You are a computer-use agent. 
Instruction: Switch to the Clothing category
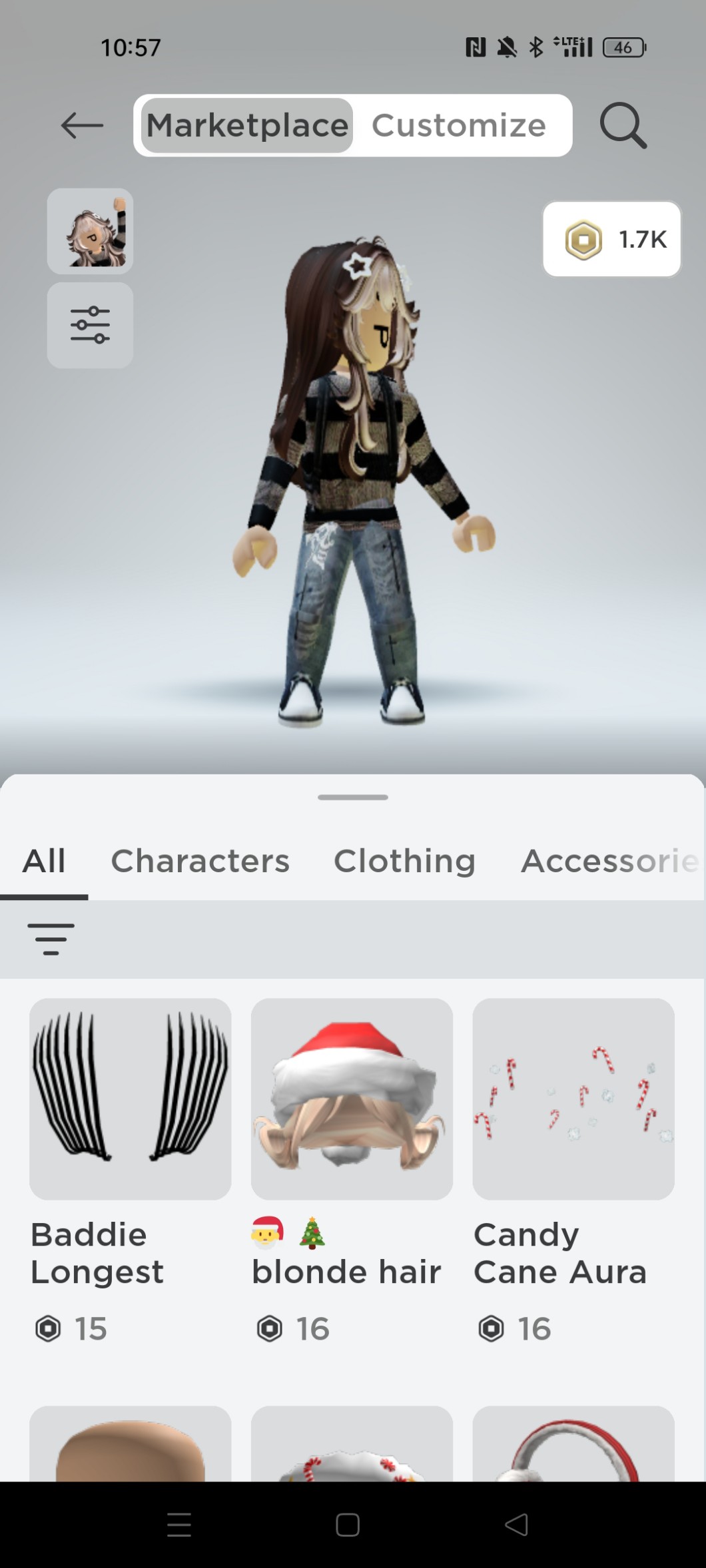[x=404, y=861]
